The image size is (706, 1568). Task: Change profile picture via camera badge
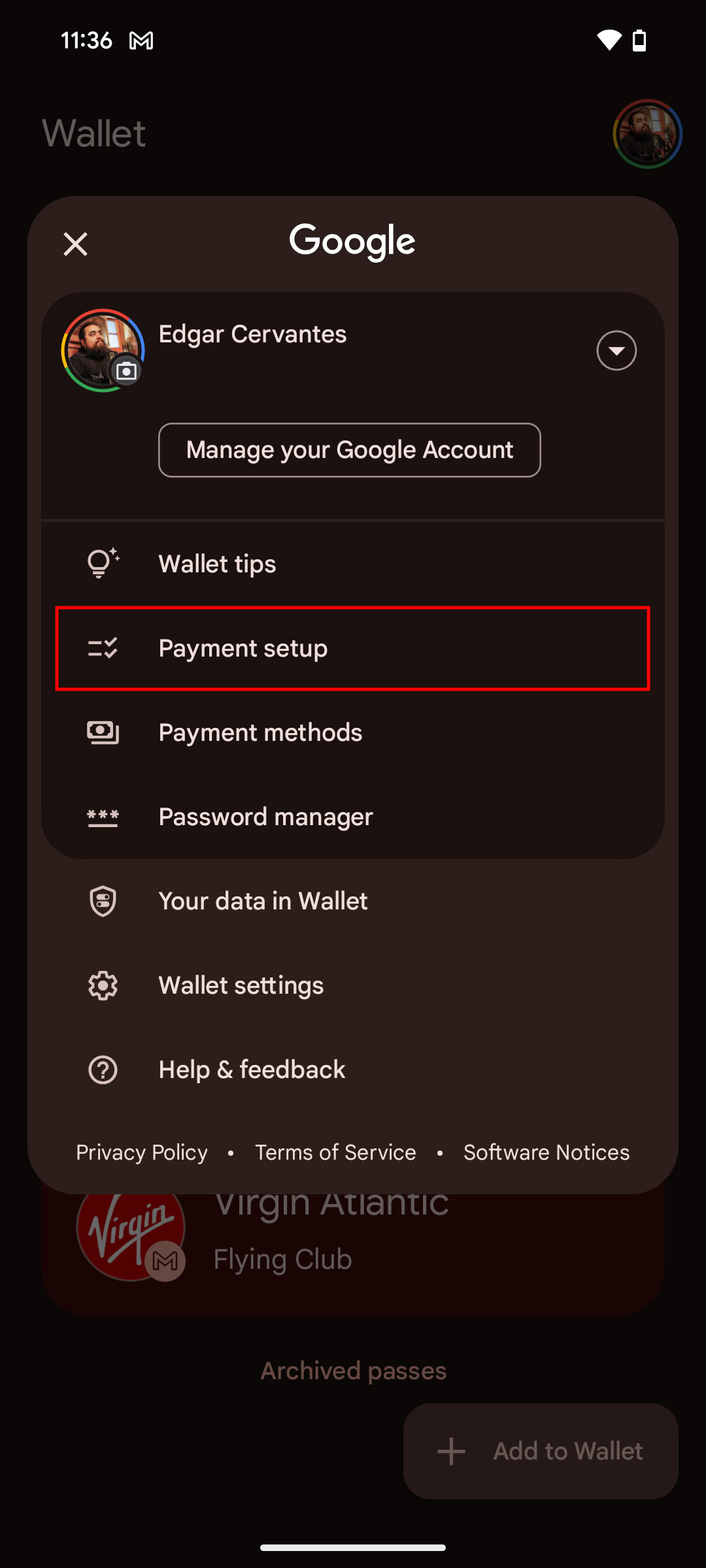pyautogui.click(x=126, y=371)
